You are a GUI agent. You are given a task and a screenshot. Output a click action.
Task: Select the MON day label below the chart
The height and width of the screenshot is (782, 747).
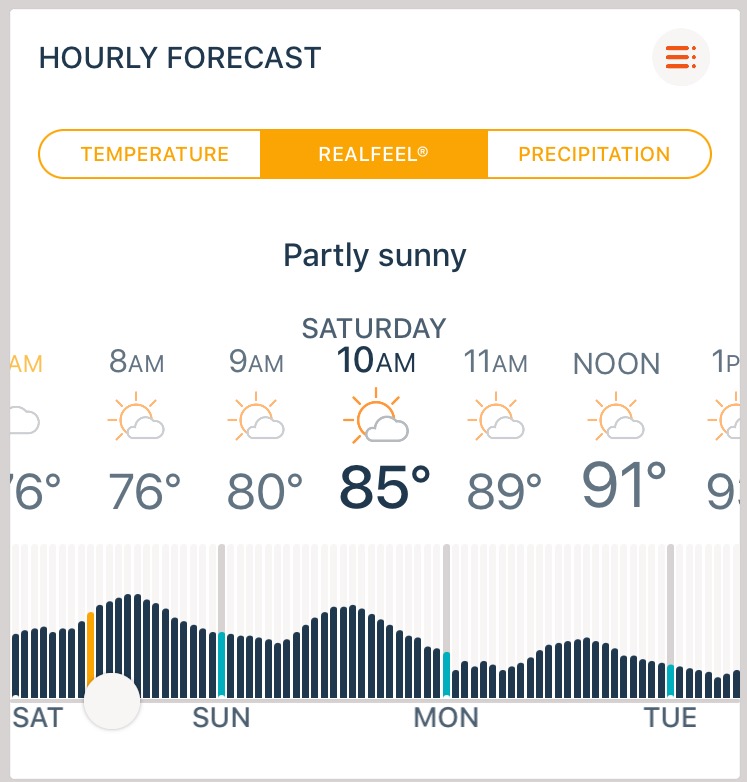[x=446, y=717]
